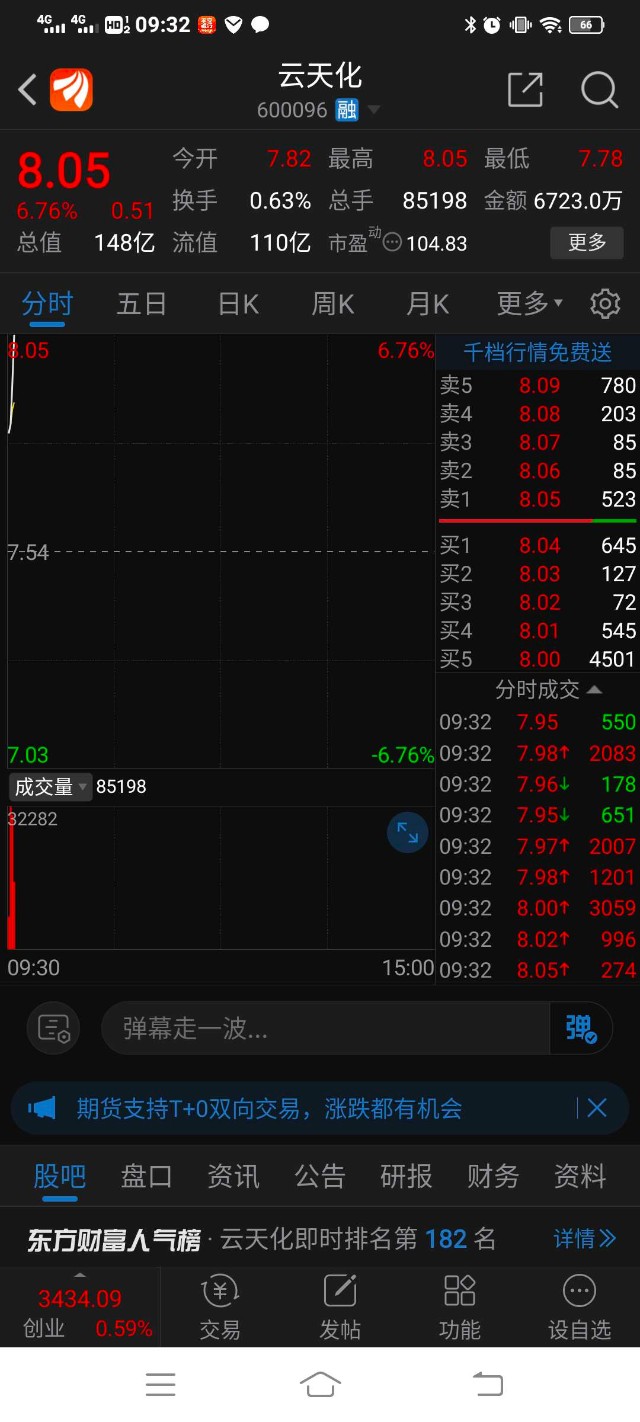The image size is (640, 1422).
Task: Expand the chart to full screen
Action: (x=408, y=833)
